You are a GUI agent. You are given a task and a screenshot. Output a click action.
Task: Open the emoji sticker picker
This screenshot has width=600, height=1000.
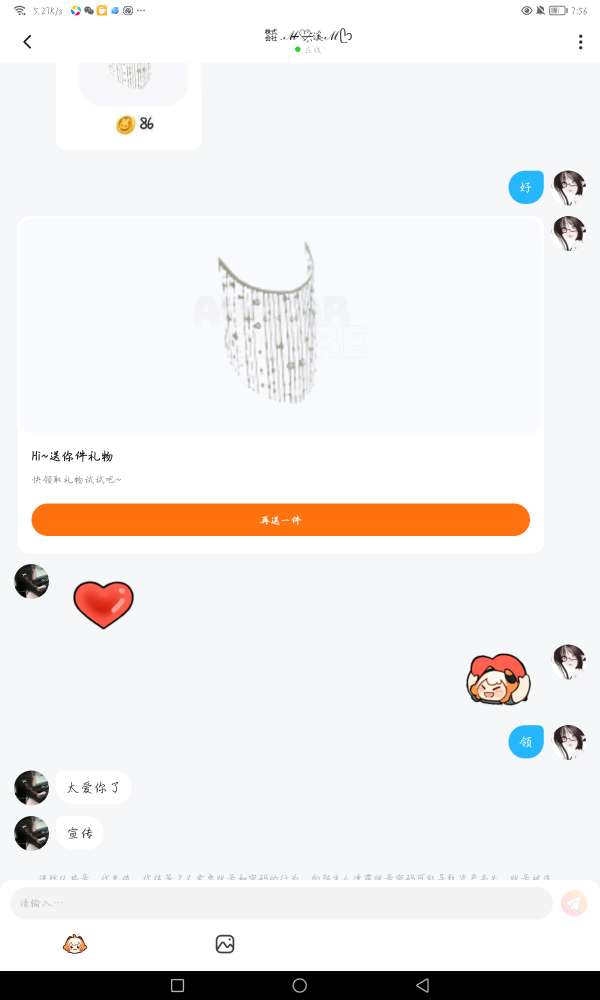point(75,944)
